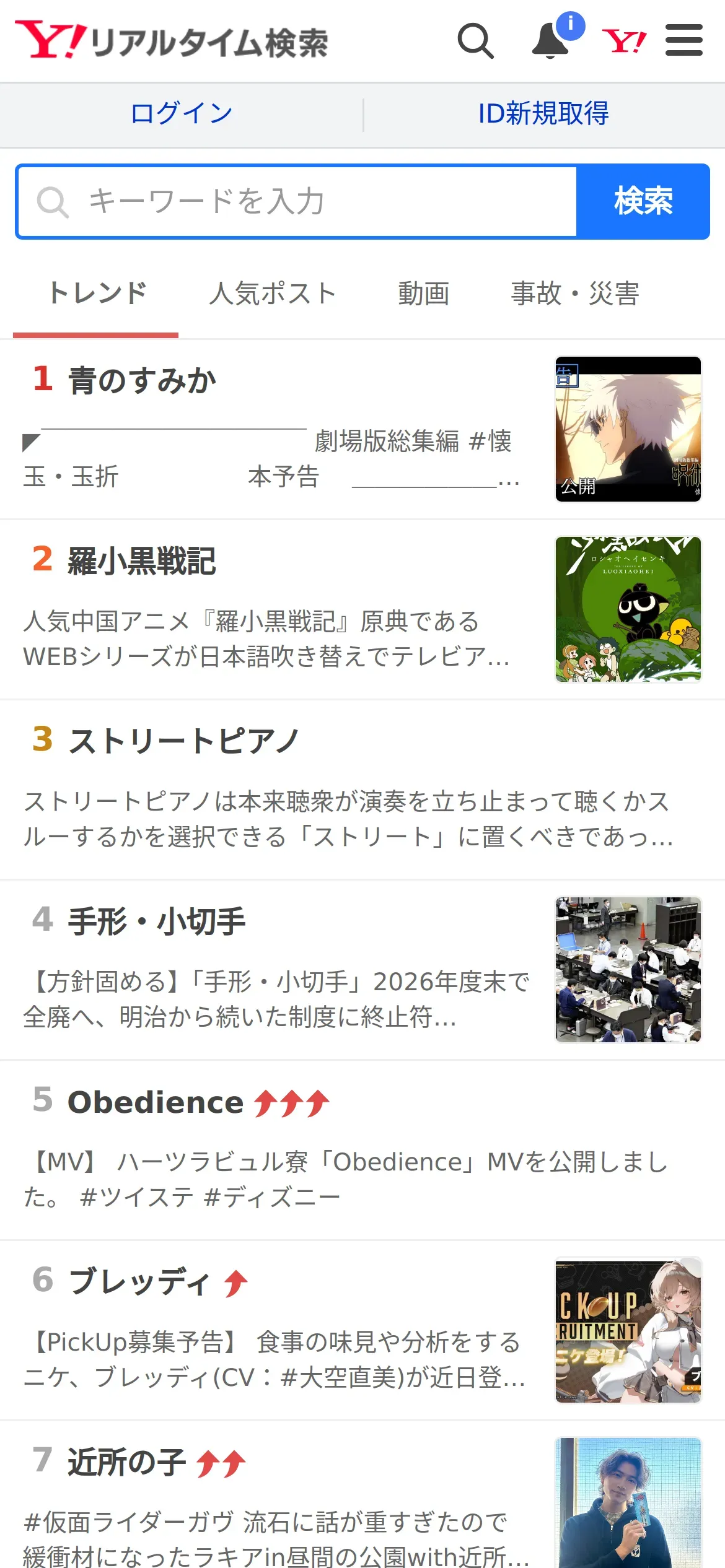The image size is (725, 1568).
Task: Open the 手形・小切手 trend
Action: [x=156, y=921]
